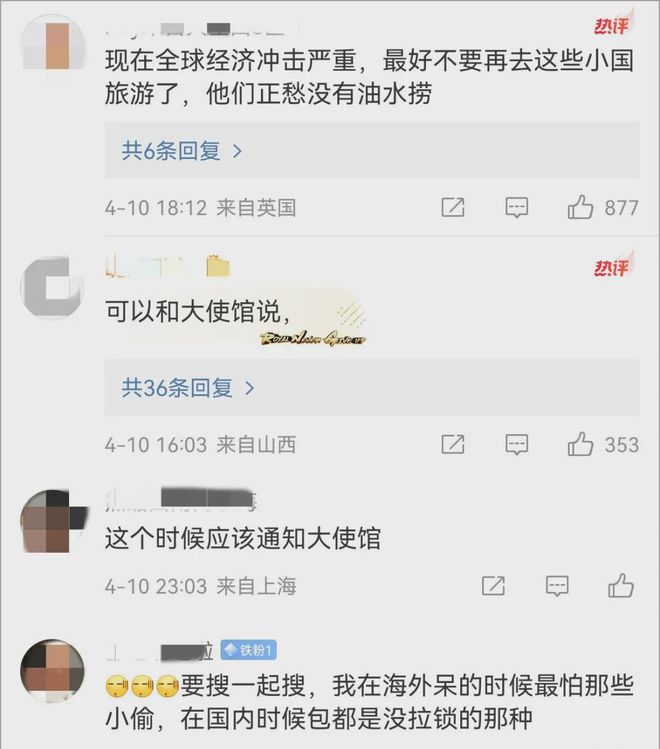Like the 4-10 16:03 comment from 山西
Screen dimensions: 660x749
(580, 444)
